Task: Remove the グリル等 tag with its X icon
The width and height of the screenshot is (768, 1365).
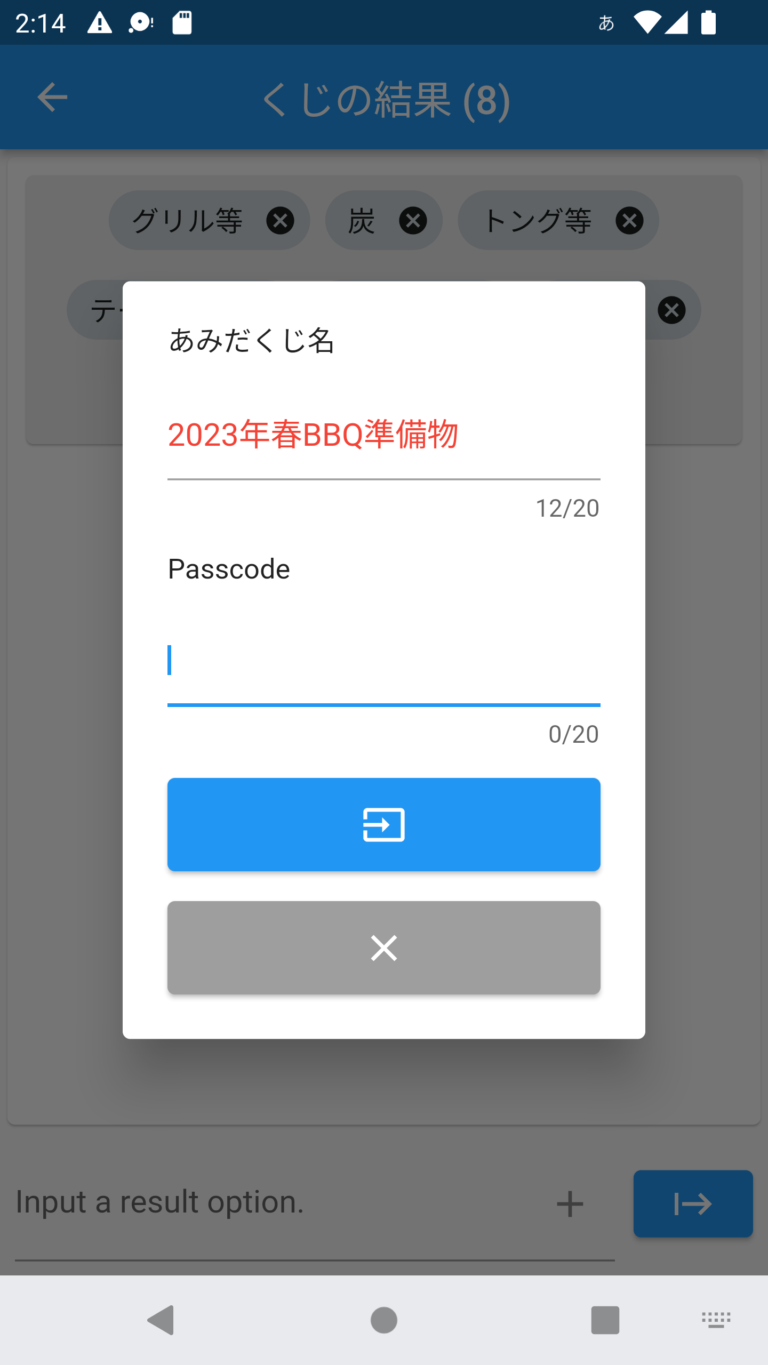Action: click(280, 220)
